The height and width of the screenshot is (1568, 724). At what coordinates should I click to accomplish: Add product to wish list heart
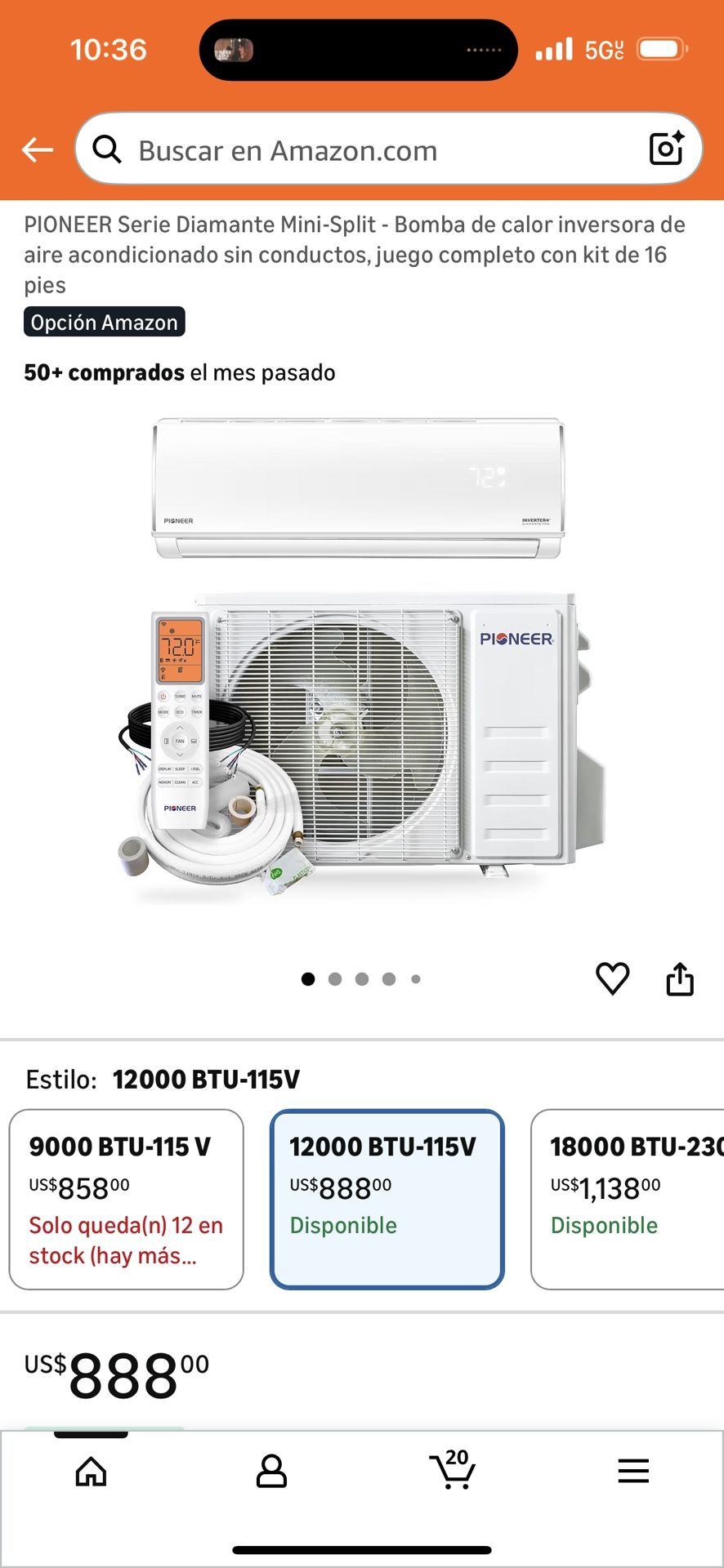[x=612, y=978]
